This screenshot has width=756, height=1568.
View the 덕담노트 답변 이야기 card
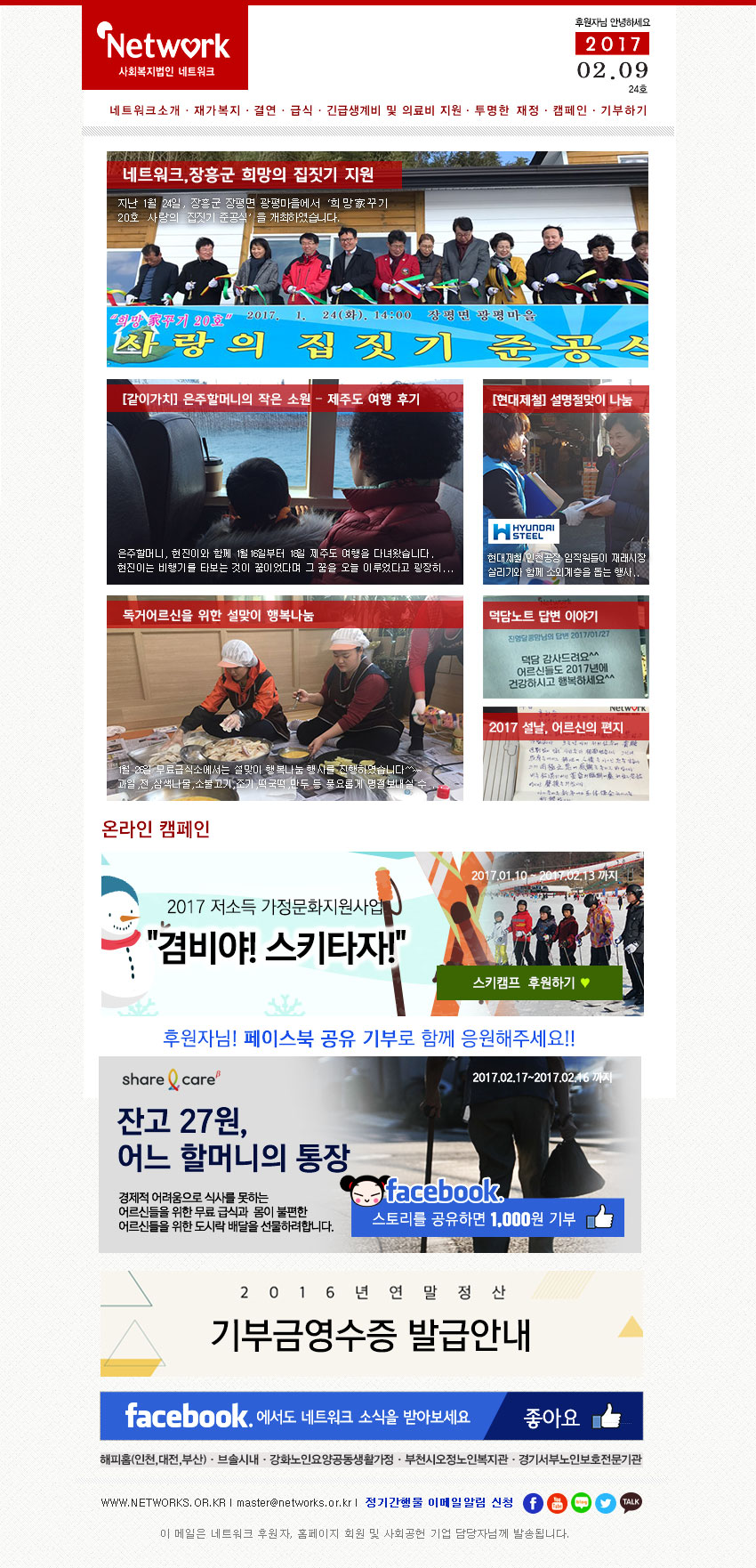pos(566,647)
